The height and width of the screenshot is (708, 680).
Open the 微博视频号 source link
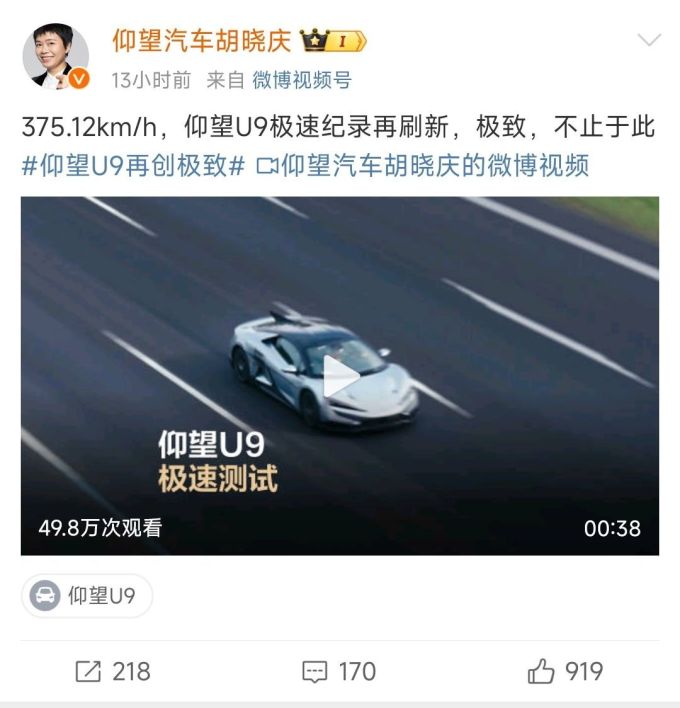pos(301,80)
